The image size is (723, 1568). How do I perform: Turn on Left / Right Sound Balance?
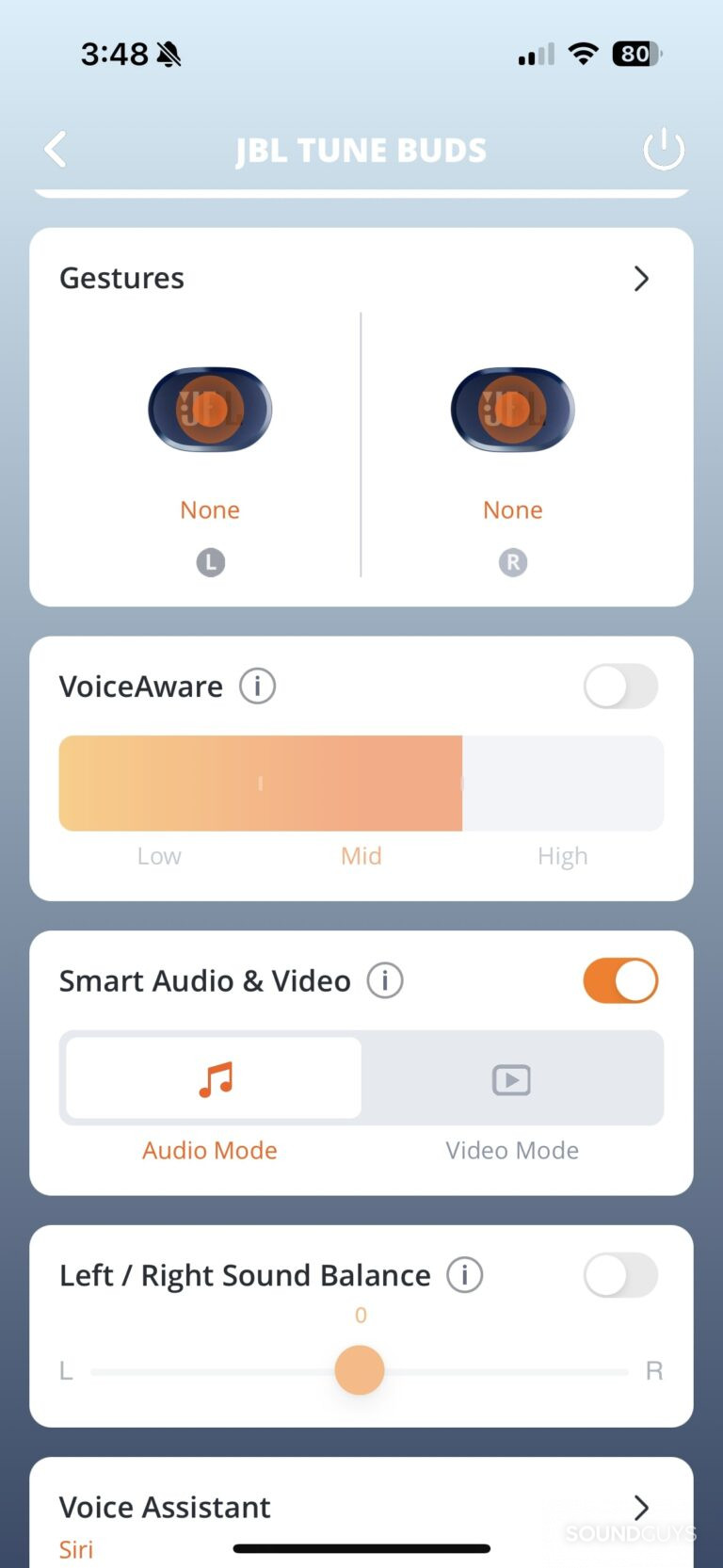point(619,1275)
